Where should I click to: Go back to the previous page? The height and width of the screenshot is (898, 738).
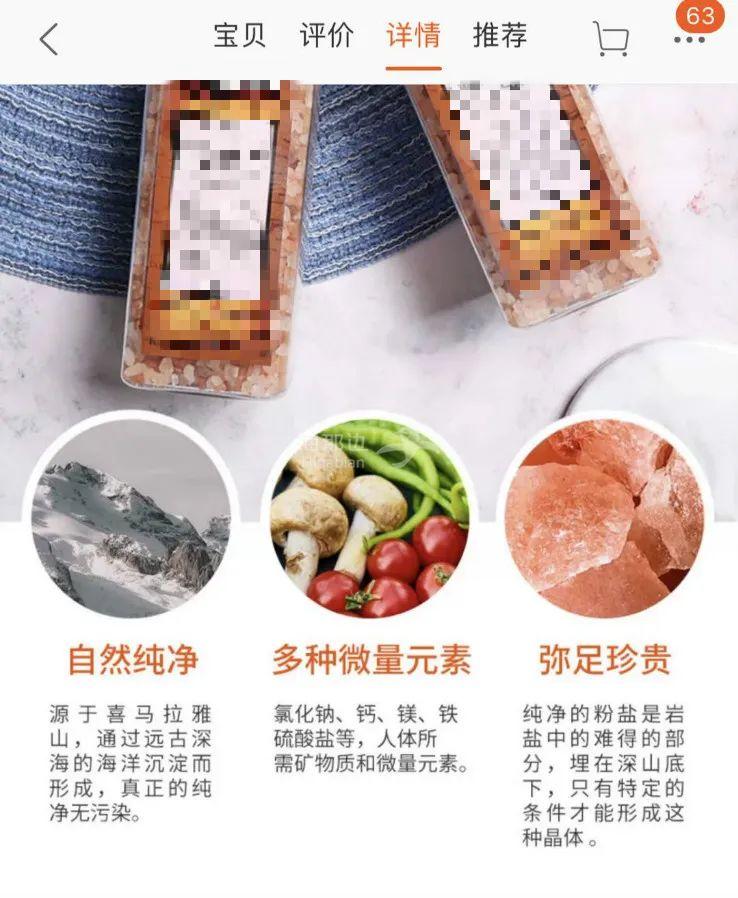coord(48,40)
